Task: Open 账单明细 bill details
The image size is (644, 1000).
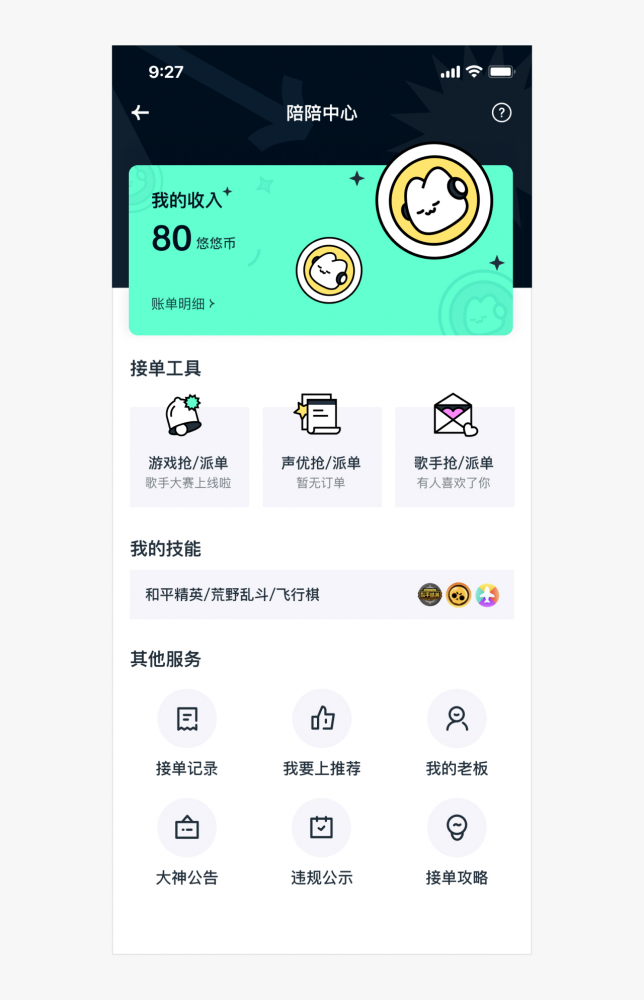Action: coord(183,303)
